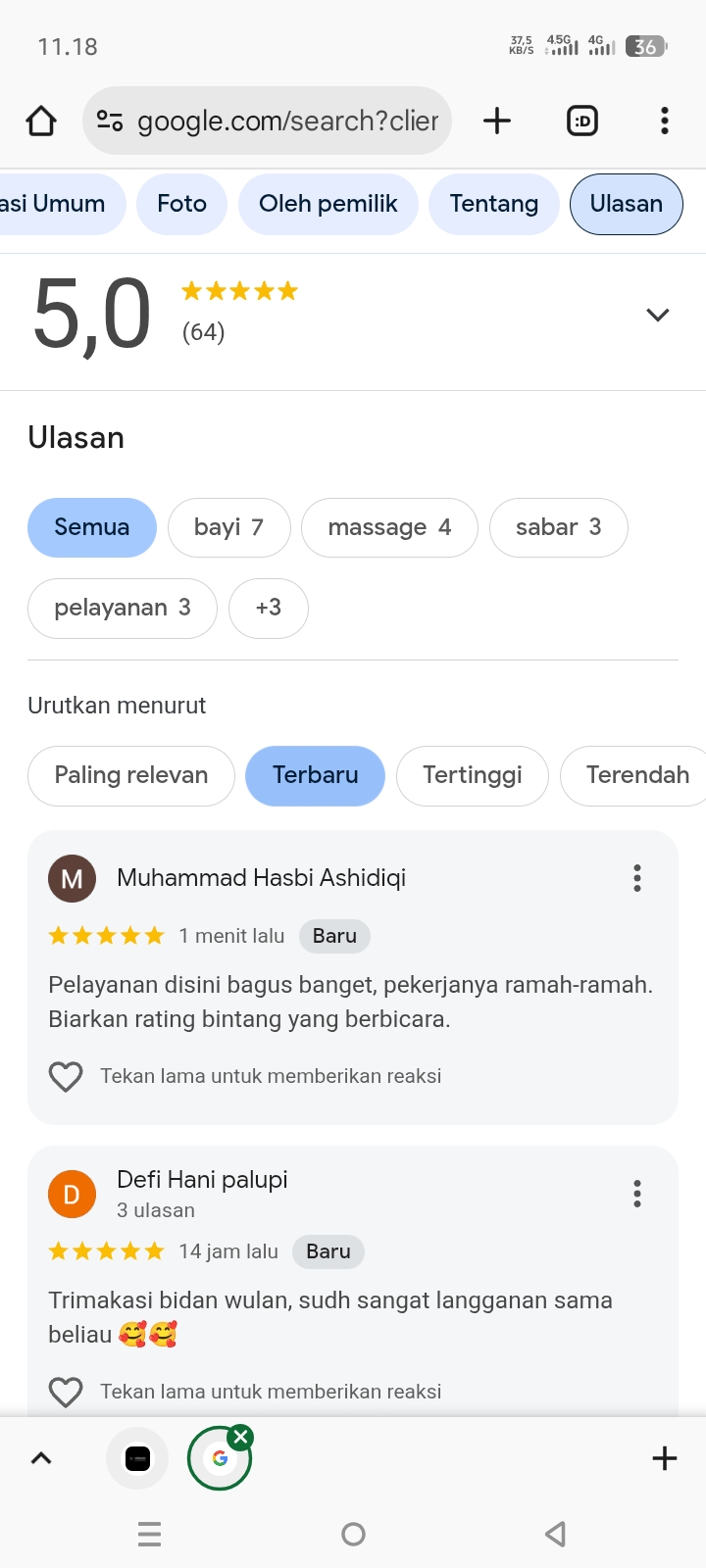Go to the browser home page
Image resolution: width=706 pixels, height=1568 pixels.
click(41, 121)
